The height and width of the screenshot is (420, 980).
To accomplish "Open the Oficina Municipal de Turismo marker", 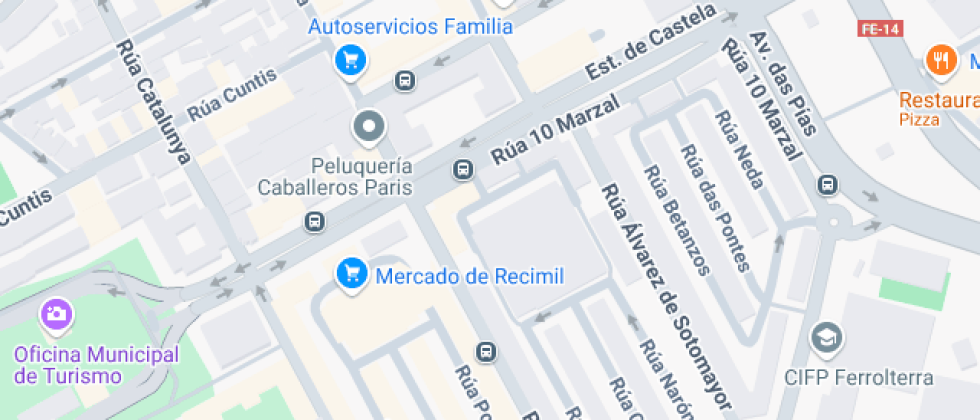I will 57,314.
